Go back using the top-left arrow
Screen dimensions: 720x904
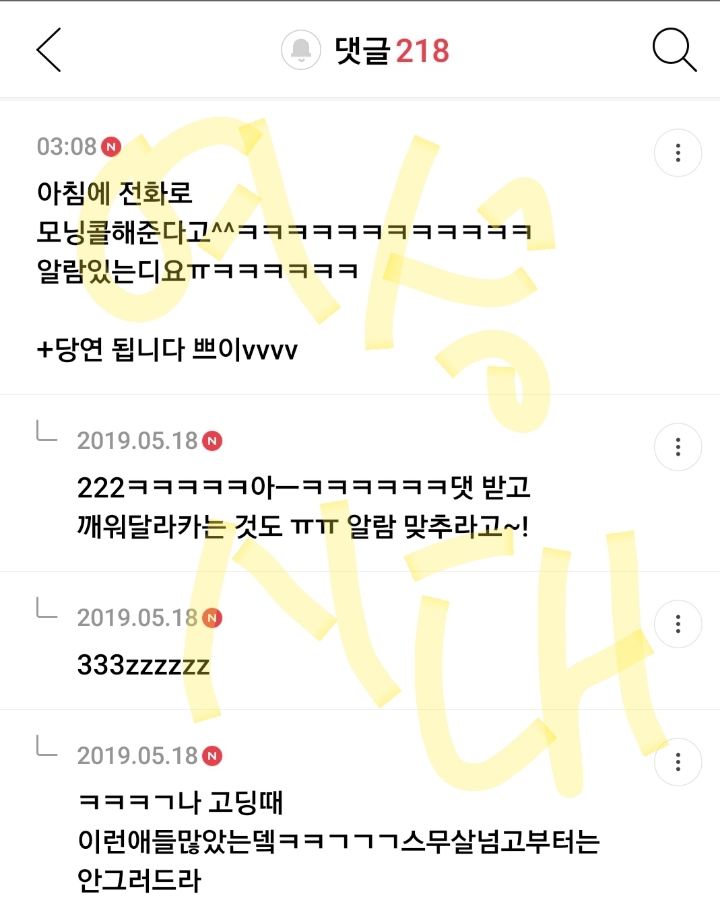(x=49, y=49)
